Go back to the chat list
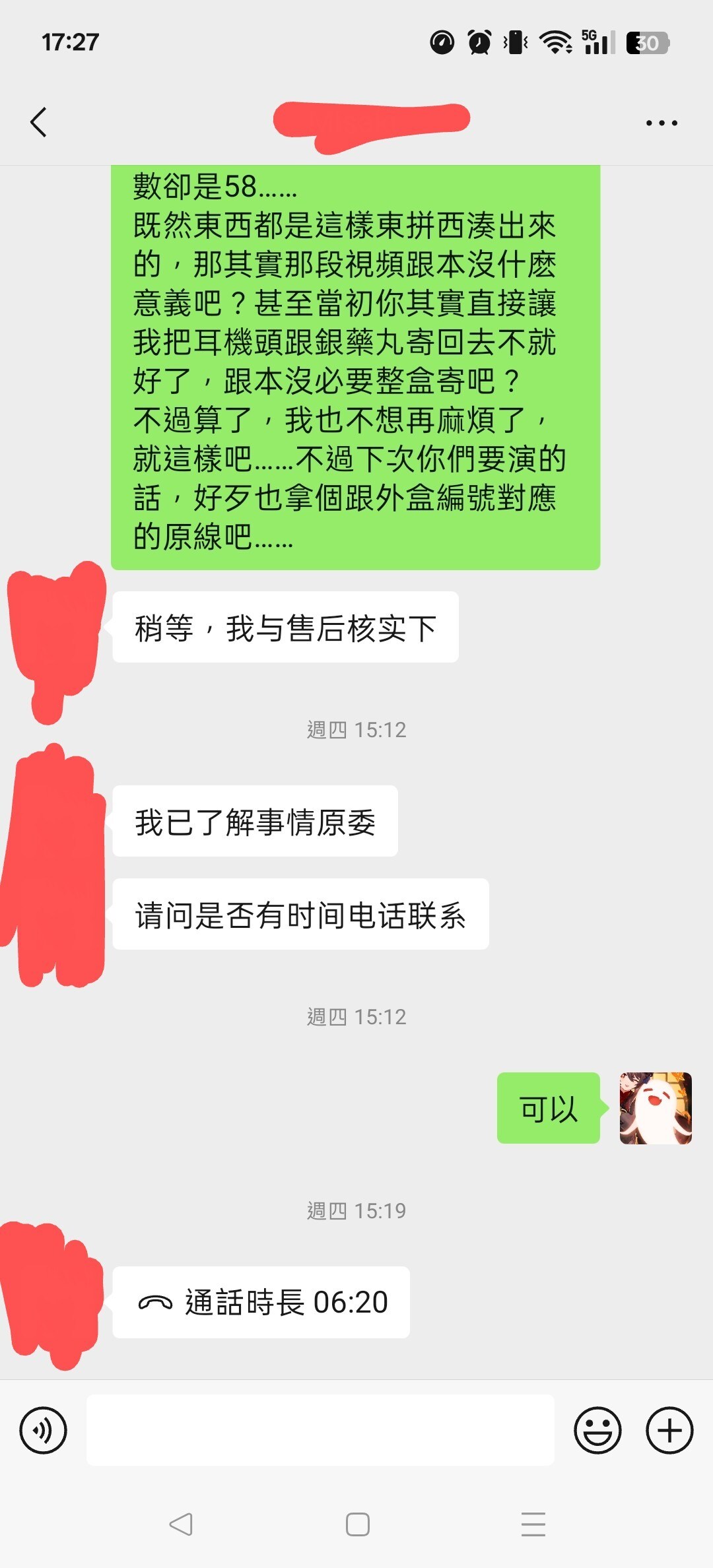 [39, 122]
